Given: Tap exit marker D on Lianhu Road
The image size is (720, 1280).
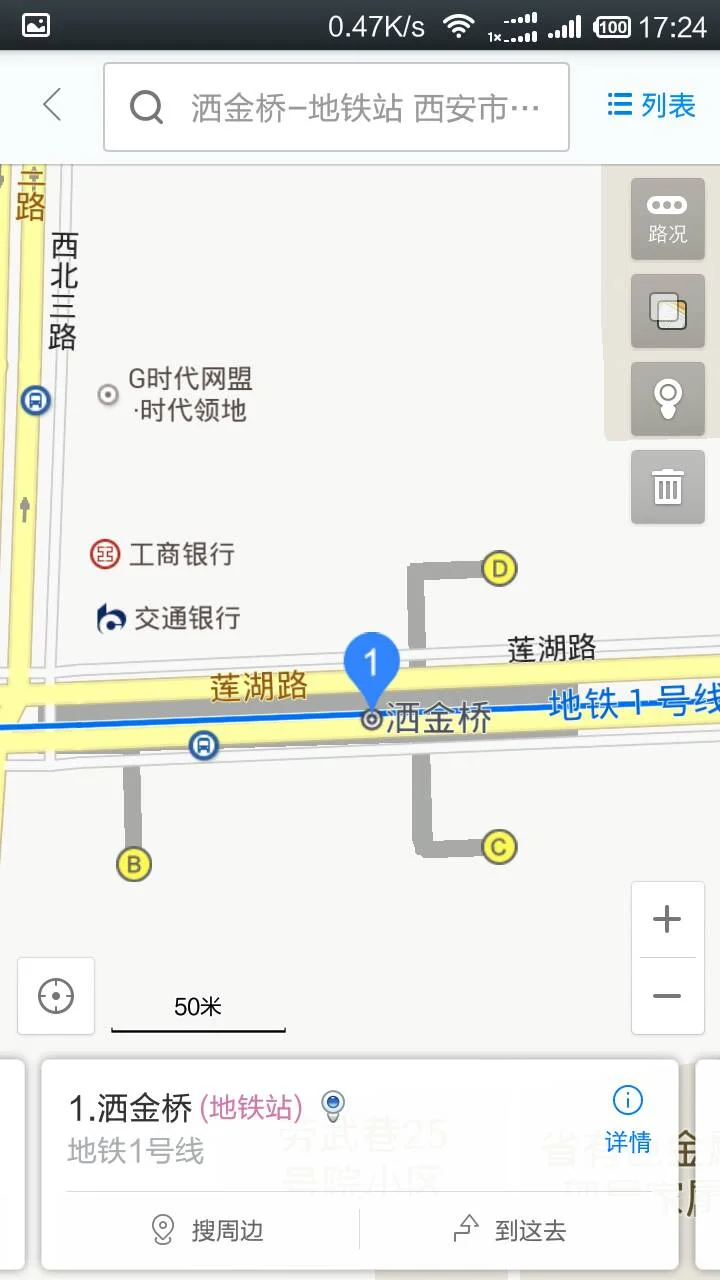Looking at the screenshot, I should pyautogui.click(x=497, y=567).
